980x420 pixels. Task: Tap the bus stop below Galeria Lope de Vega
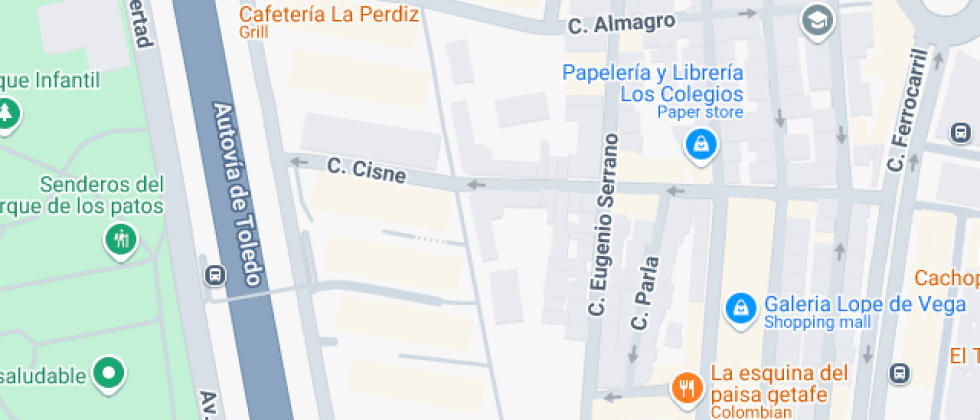899,373
